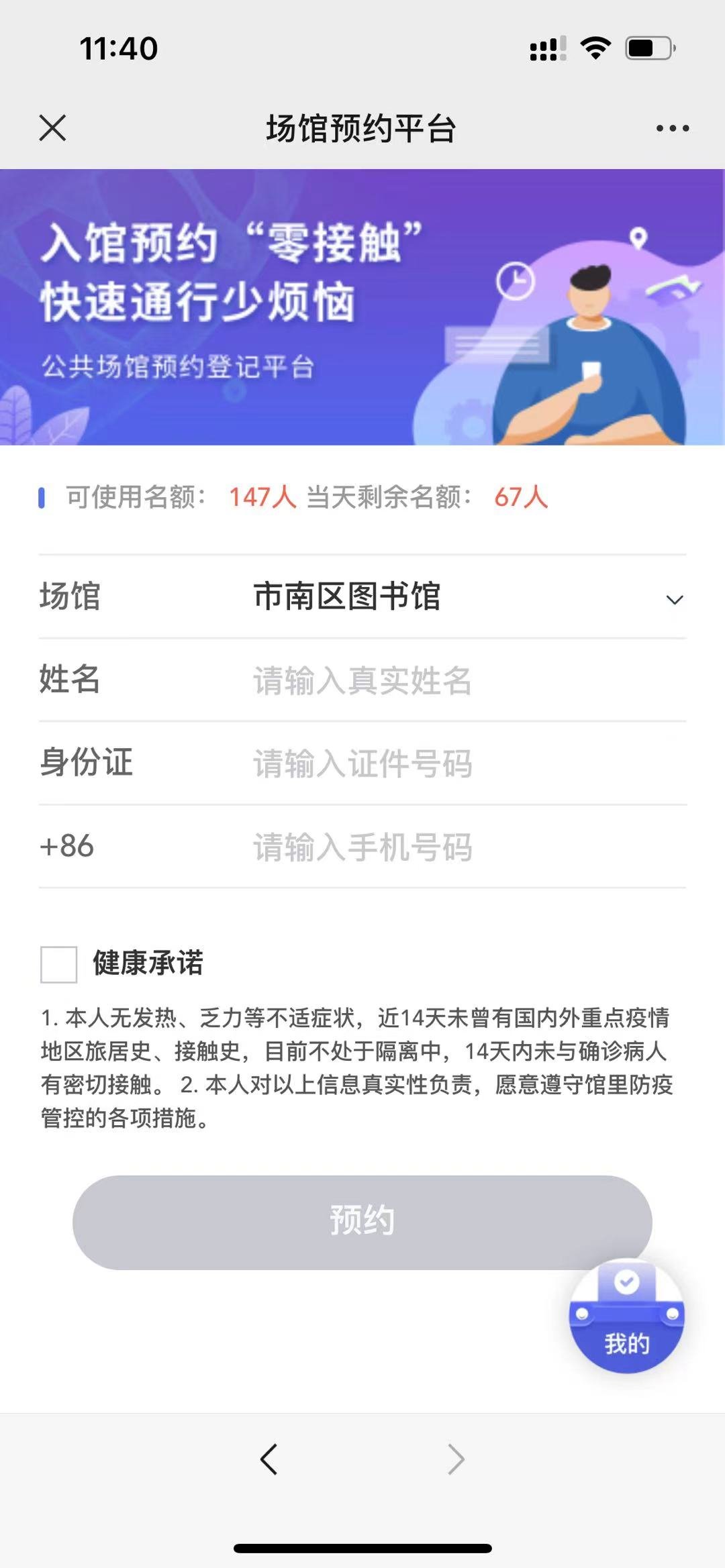
Task: Check the 健康承诺 checkbox
Action: click(x=59, y=964)
